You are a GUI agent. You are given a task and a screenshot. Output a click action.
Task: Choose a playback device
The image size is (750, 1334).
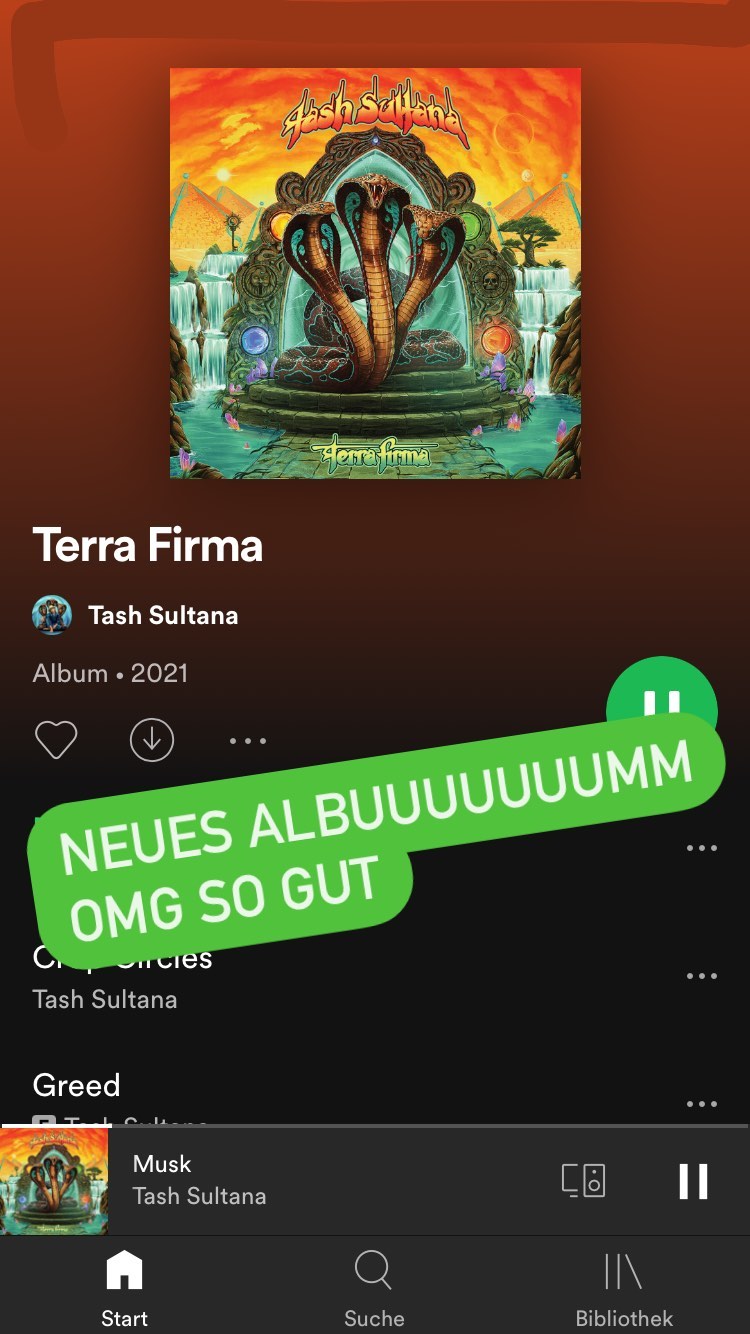[583, 1180]
